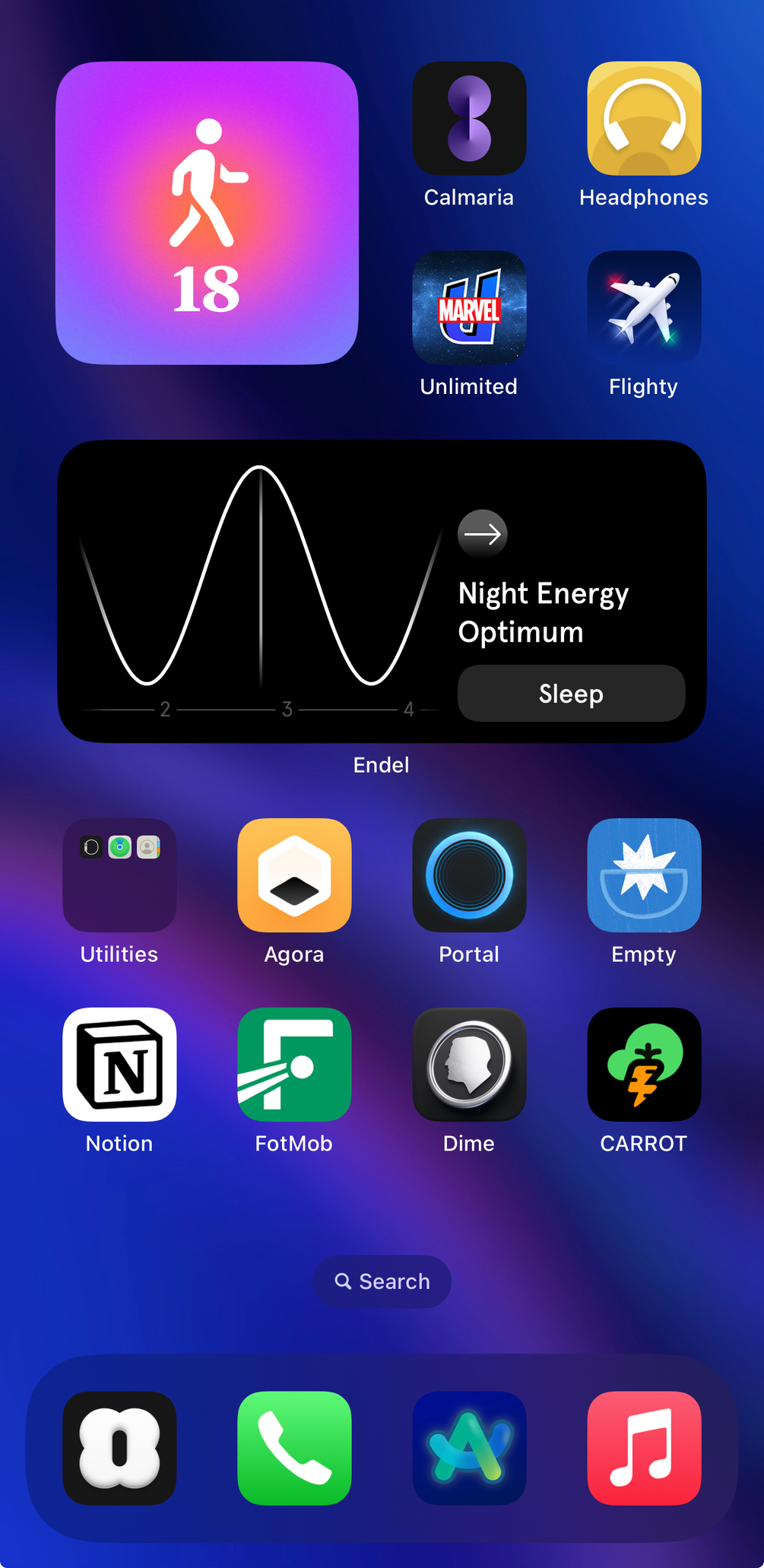
Task: Open the white app in the dock
Action: coord(119,1449)
